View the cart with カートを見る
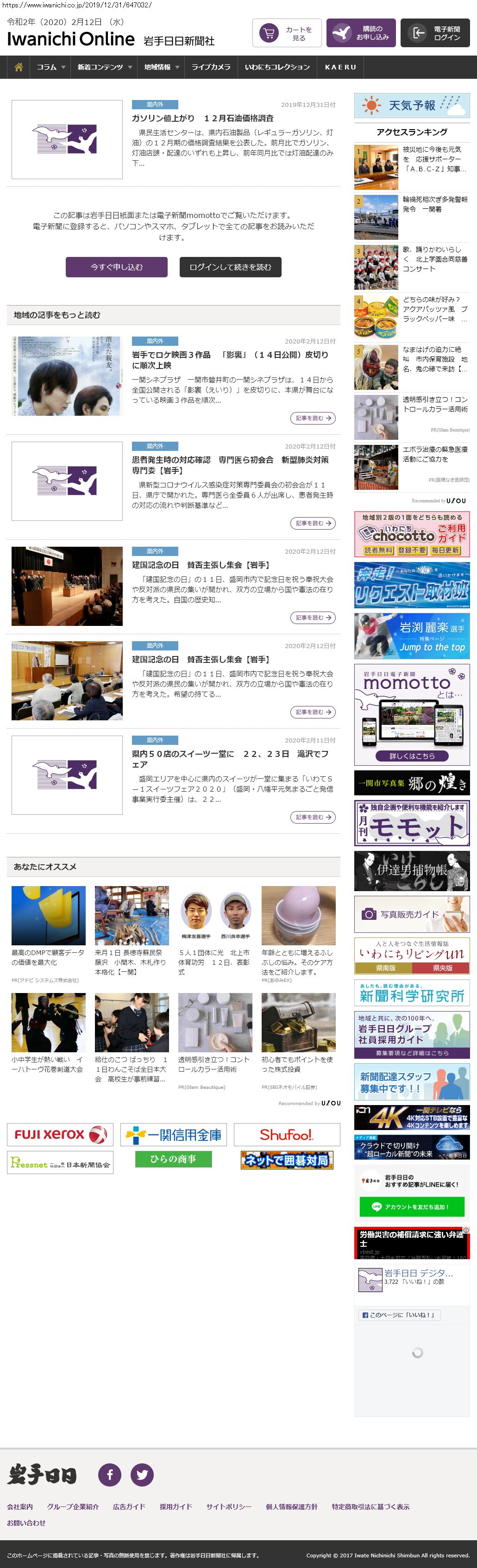 coord(286,33)
